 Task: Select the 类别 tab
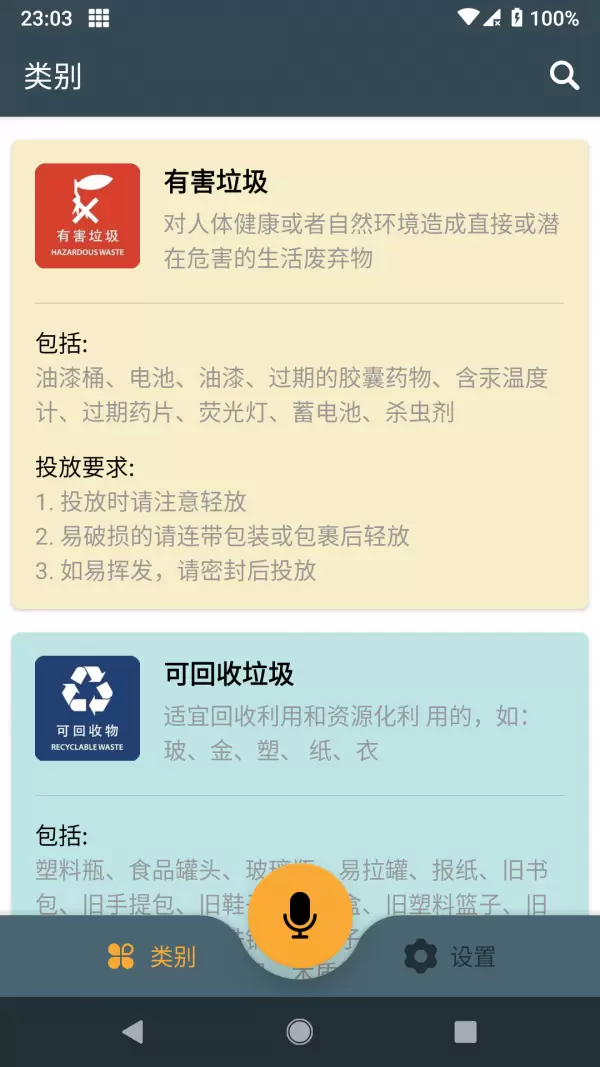pyautogui.click(x=152, y=957)
